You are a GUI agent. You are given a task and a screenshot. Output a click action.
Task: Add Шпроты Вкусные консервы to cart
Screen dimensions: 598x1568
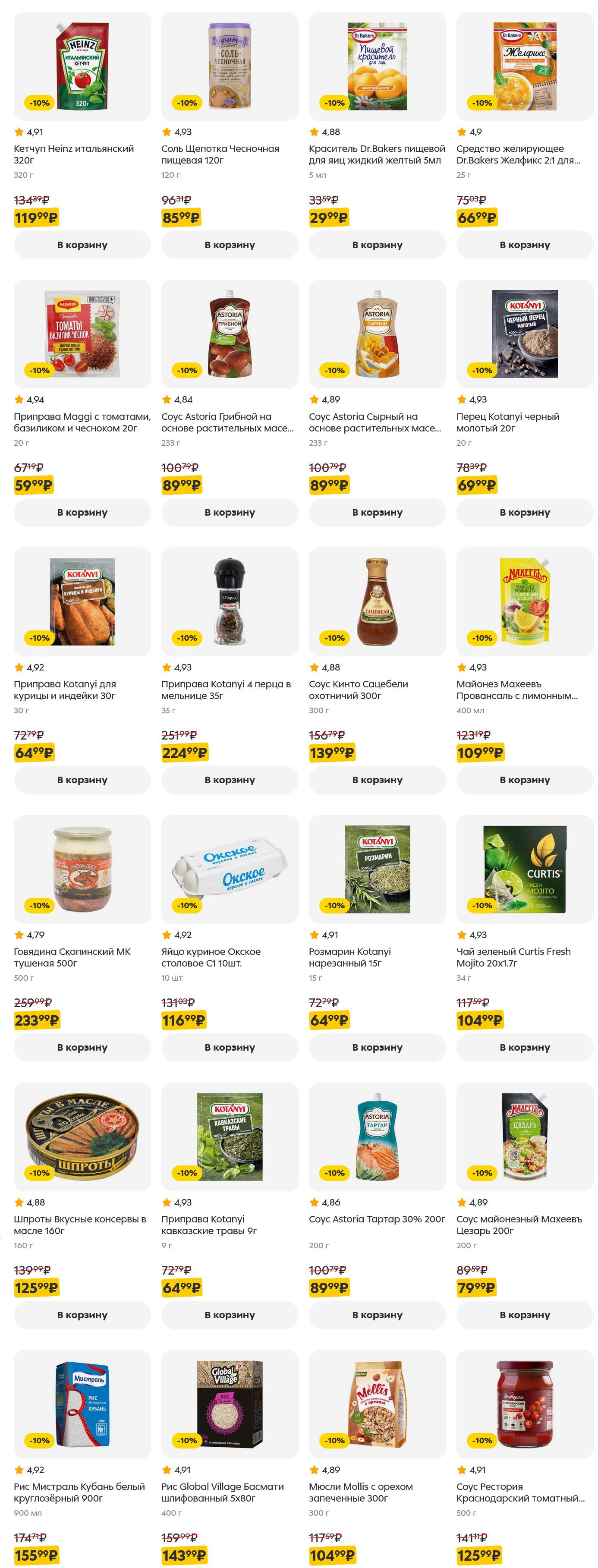click(82, 1314)
